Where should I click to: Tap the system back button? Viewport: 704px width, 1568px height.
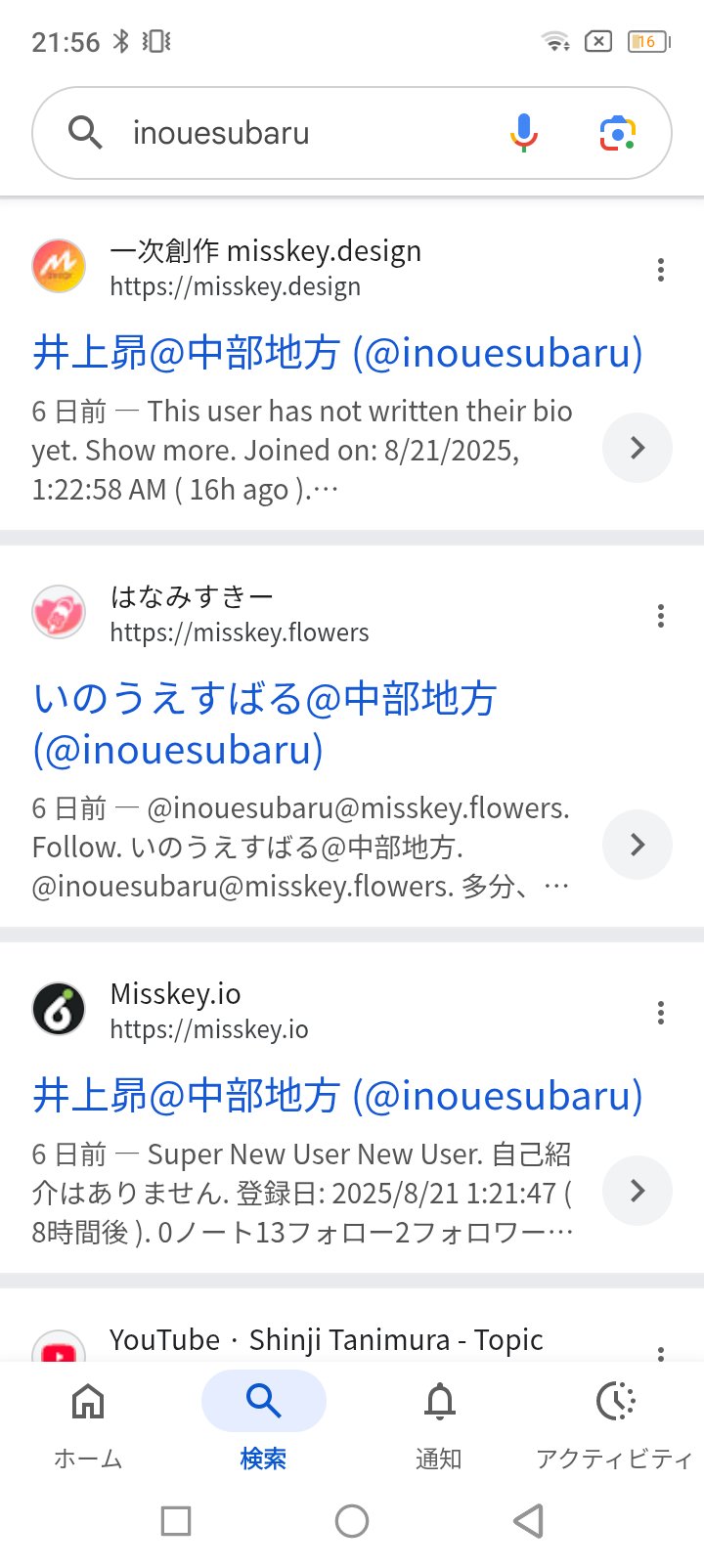[x=528, y=1521]
